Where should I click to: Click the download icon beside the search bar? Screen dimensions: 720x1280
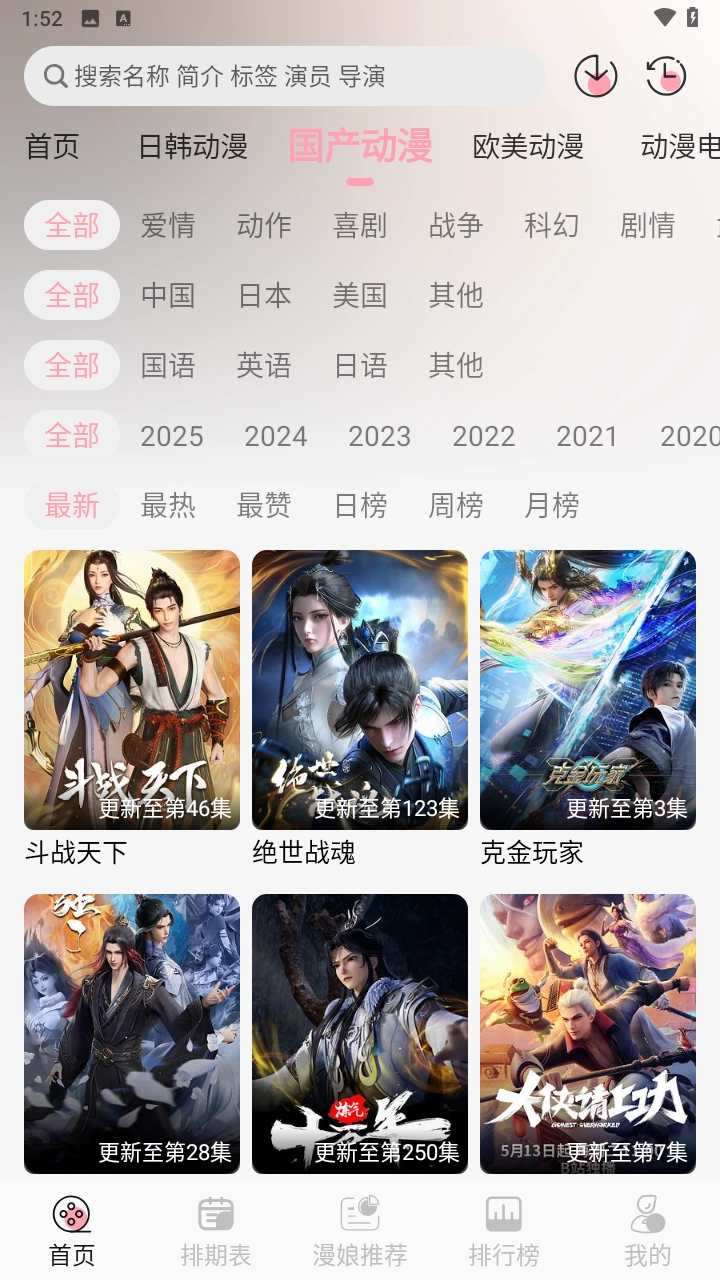595,76
